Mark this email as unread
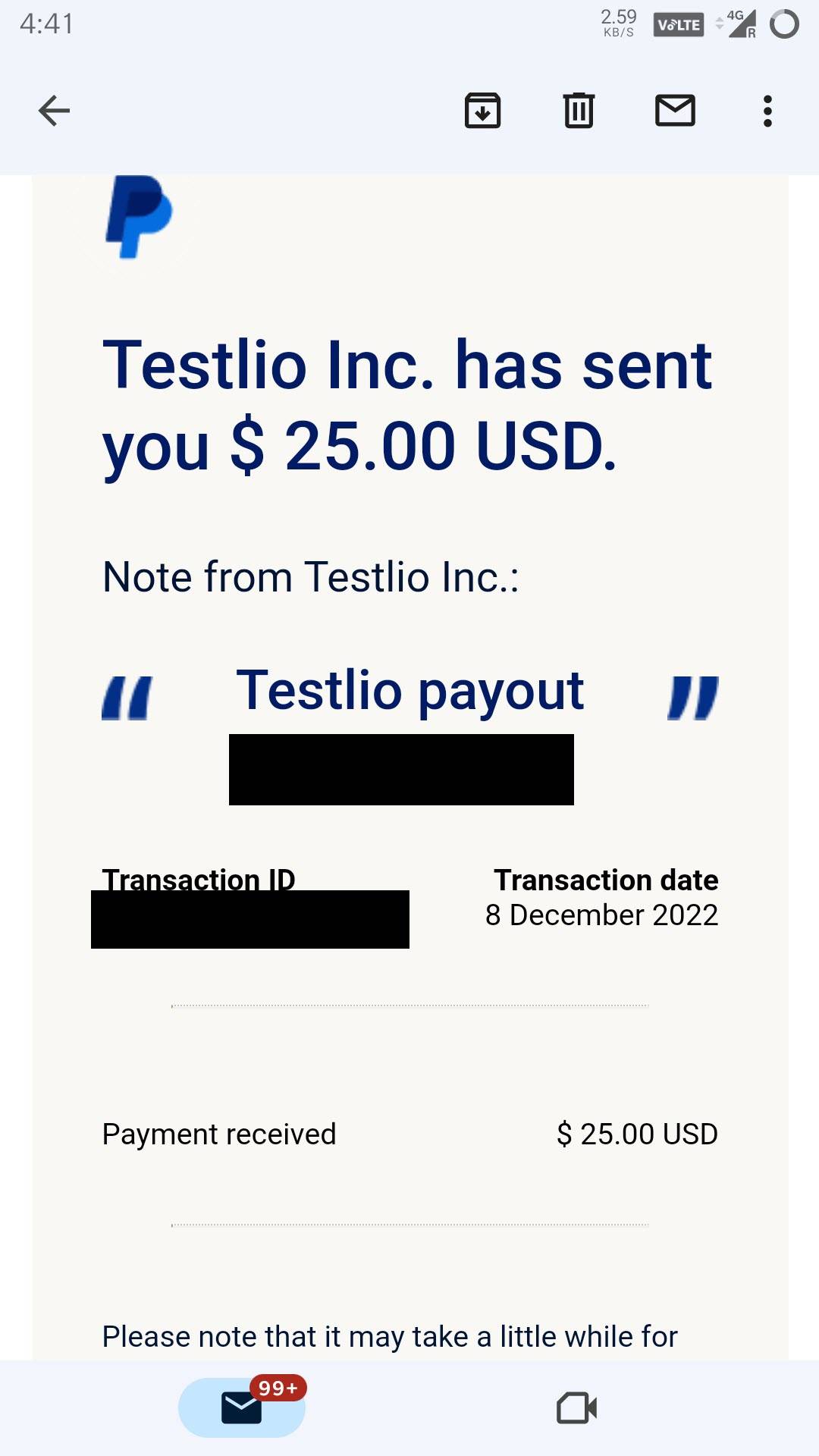This screenshot has width=819, height=1456. tap(675, 111)
